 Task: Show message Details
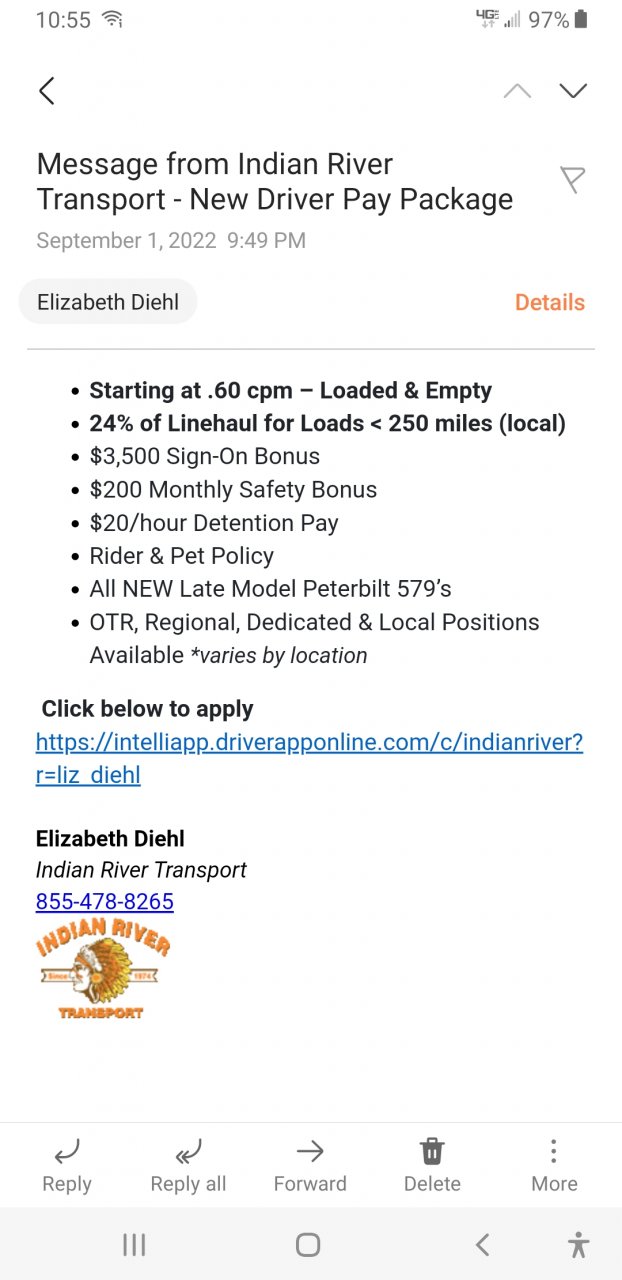coord(549,302)
